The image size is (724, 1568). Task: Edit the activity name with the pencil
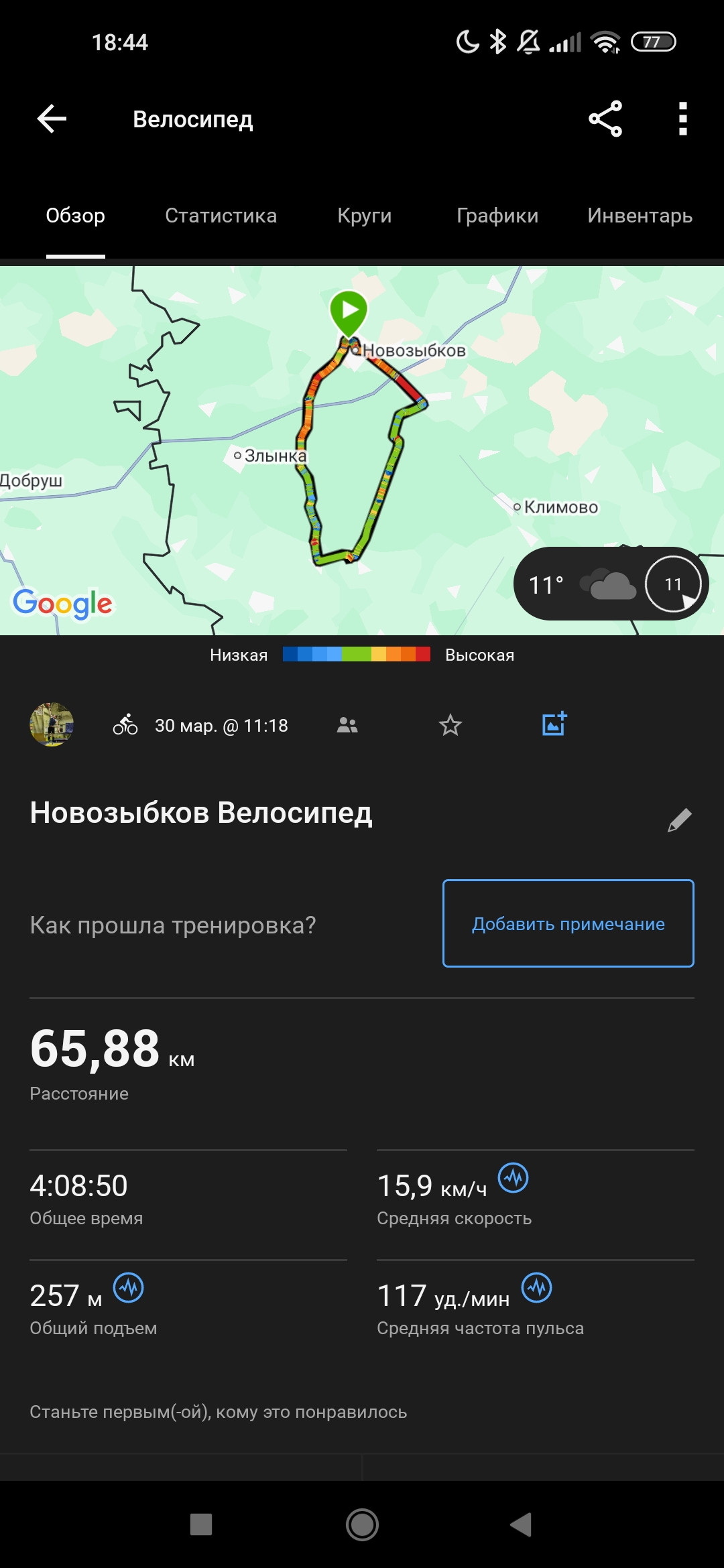680,820
